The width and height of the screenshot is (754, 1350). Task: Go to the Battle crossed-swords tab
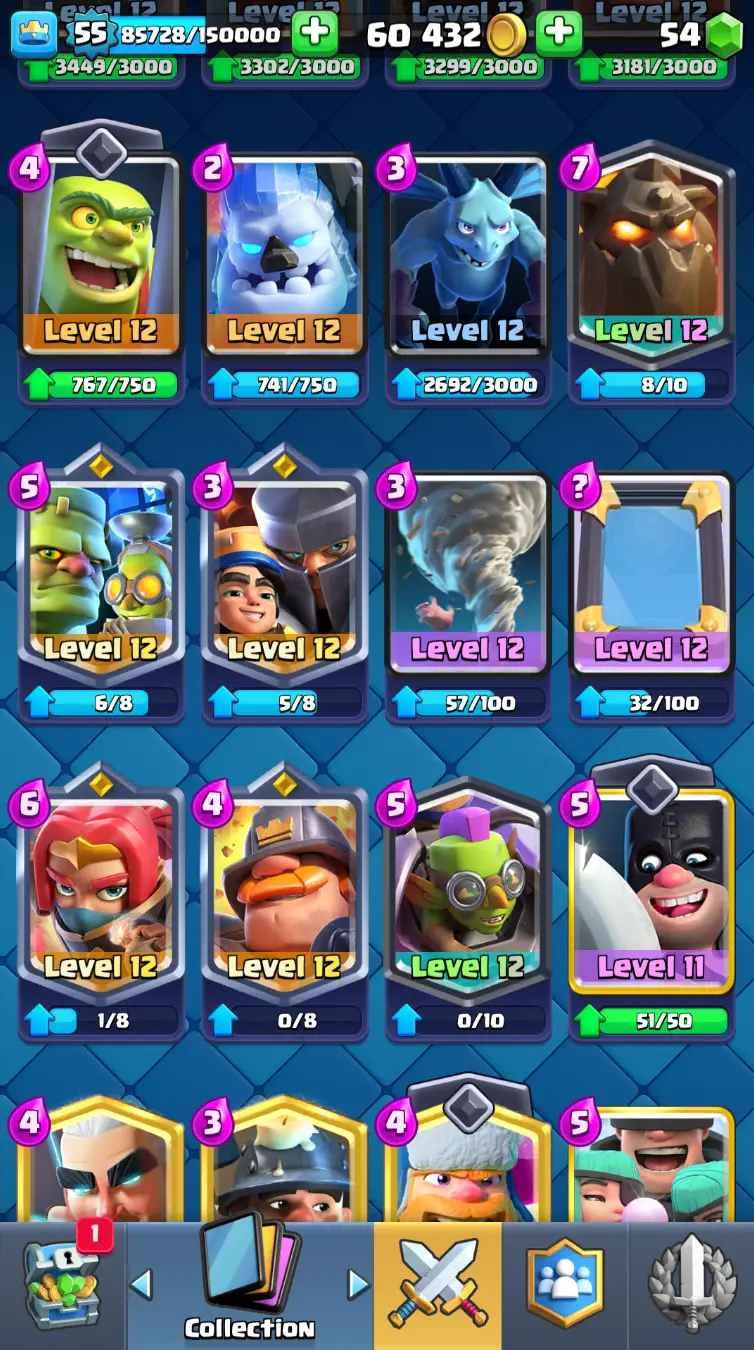tap(437, 1287)
